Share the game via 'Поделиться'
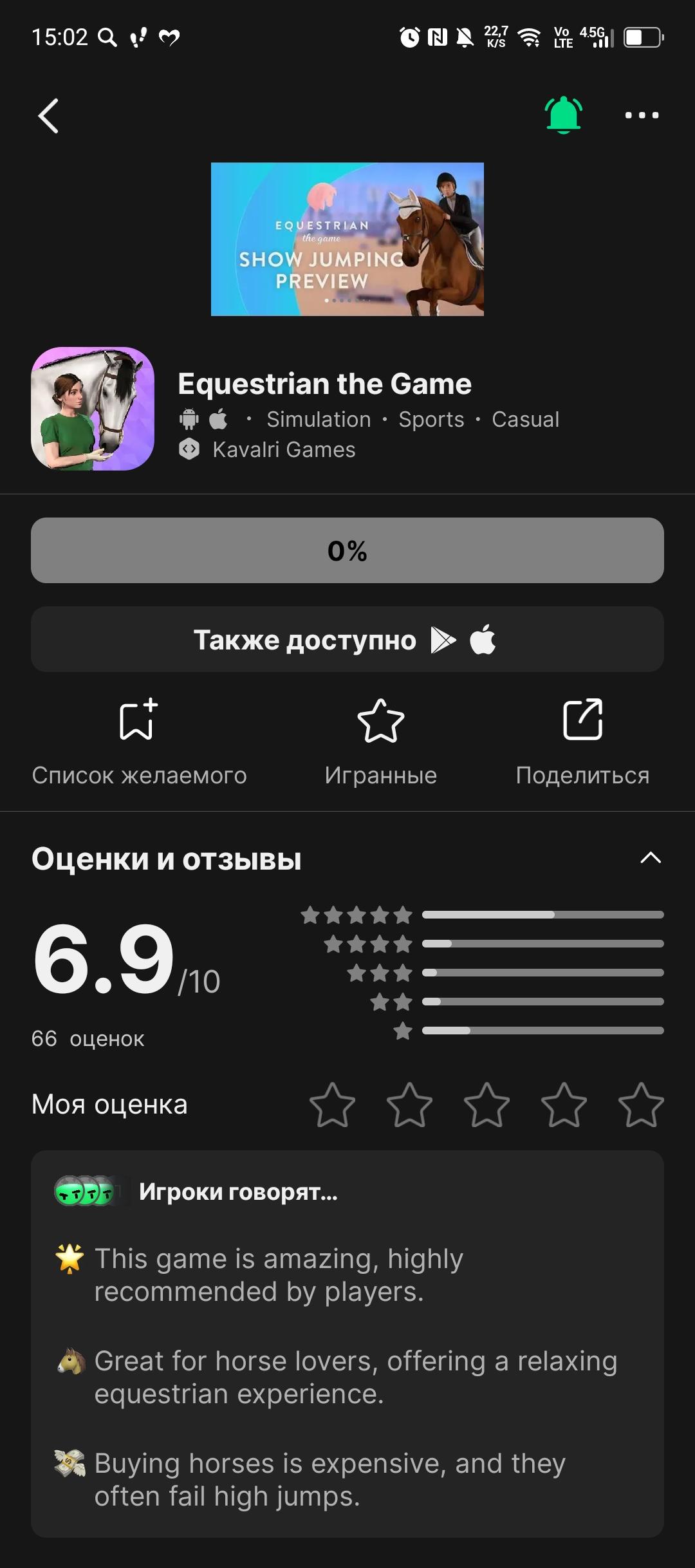Viewport: 695px width, 1568px height. [582, 742]
